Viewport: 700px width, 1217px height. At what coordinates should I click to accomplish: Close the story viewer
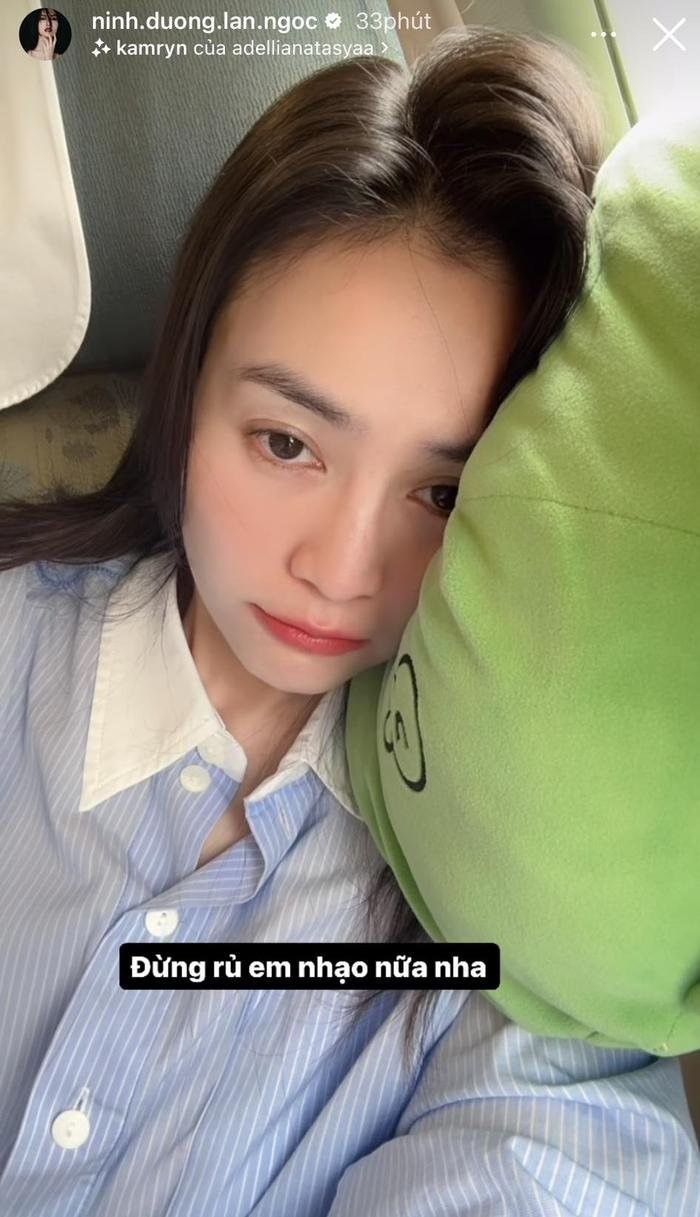click(x=669, y=34)
